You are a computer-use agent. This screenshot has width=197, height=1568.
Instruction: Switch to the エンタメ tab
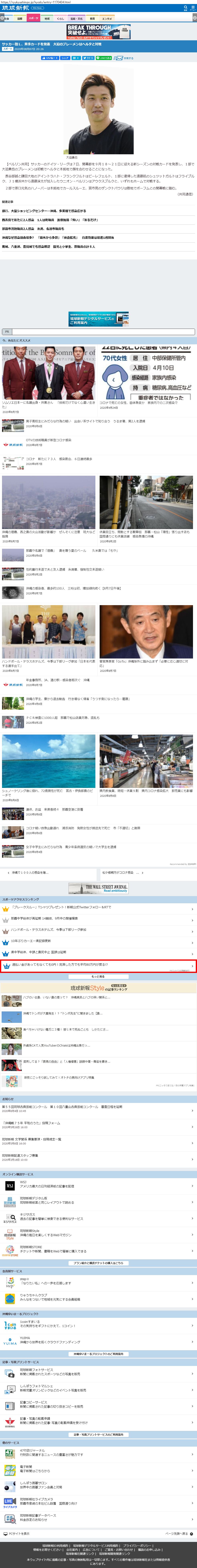[106, 18]
